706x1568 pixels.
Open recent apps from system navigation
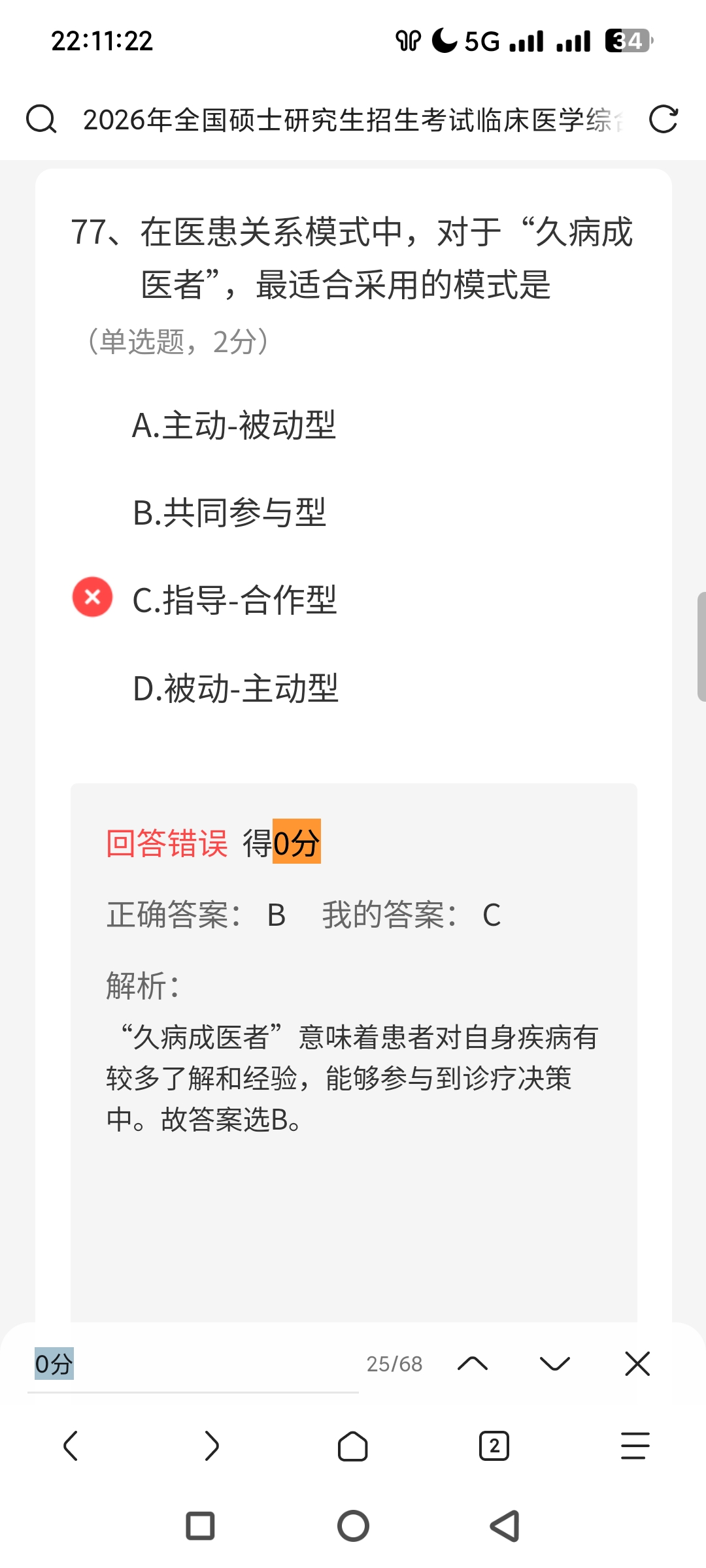200,1526
